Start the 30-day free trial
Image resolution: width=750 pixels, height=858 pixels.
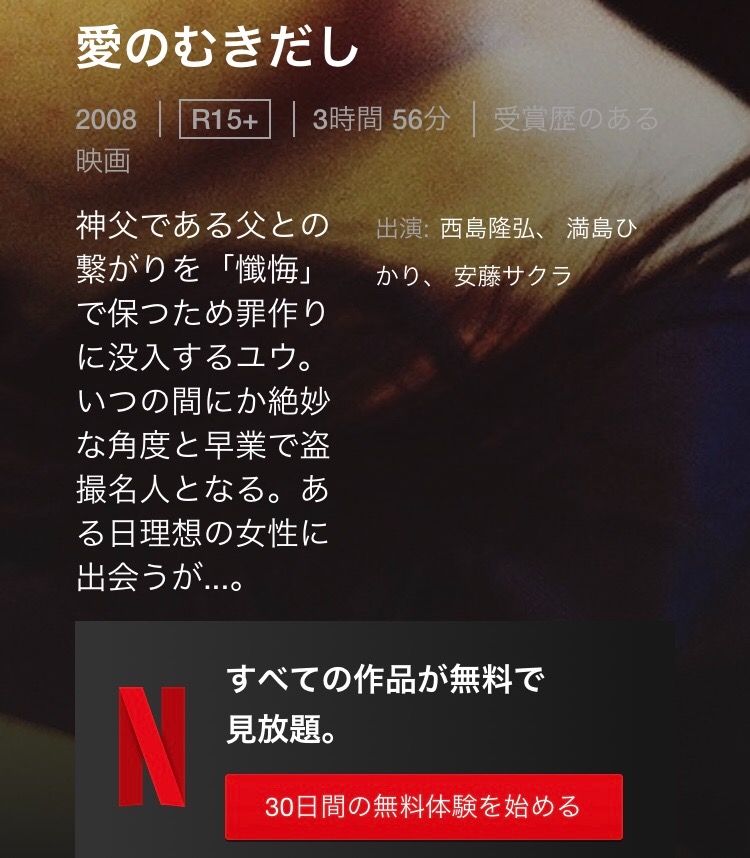(423, 806)
